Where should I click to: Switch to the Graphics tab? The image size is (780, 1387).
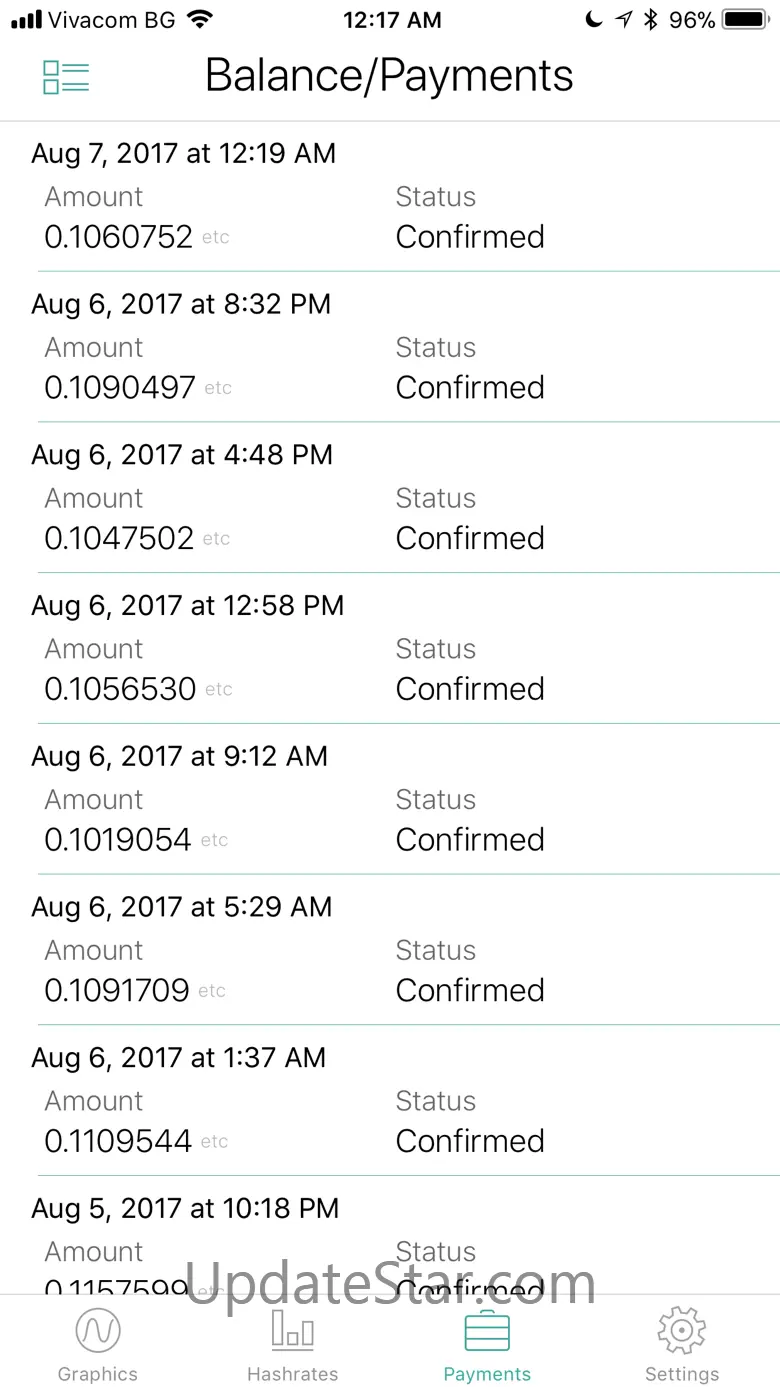coord(98,1343)
